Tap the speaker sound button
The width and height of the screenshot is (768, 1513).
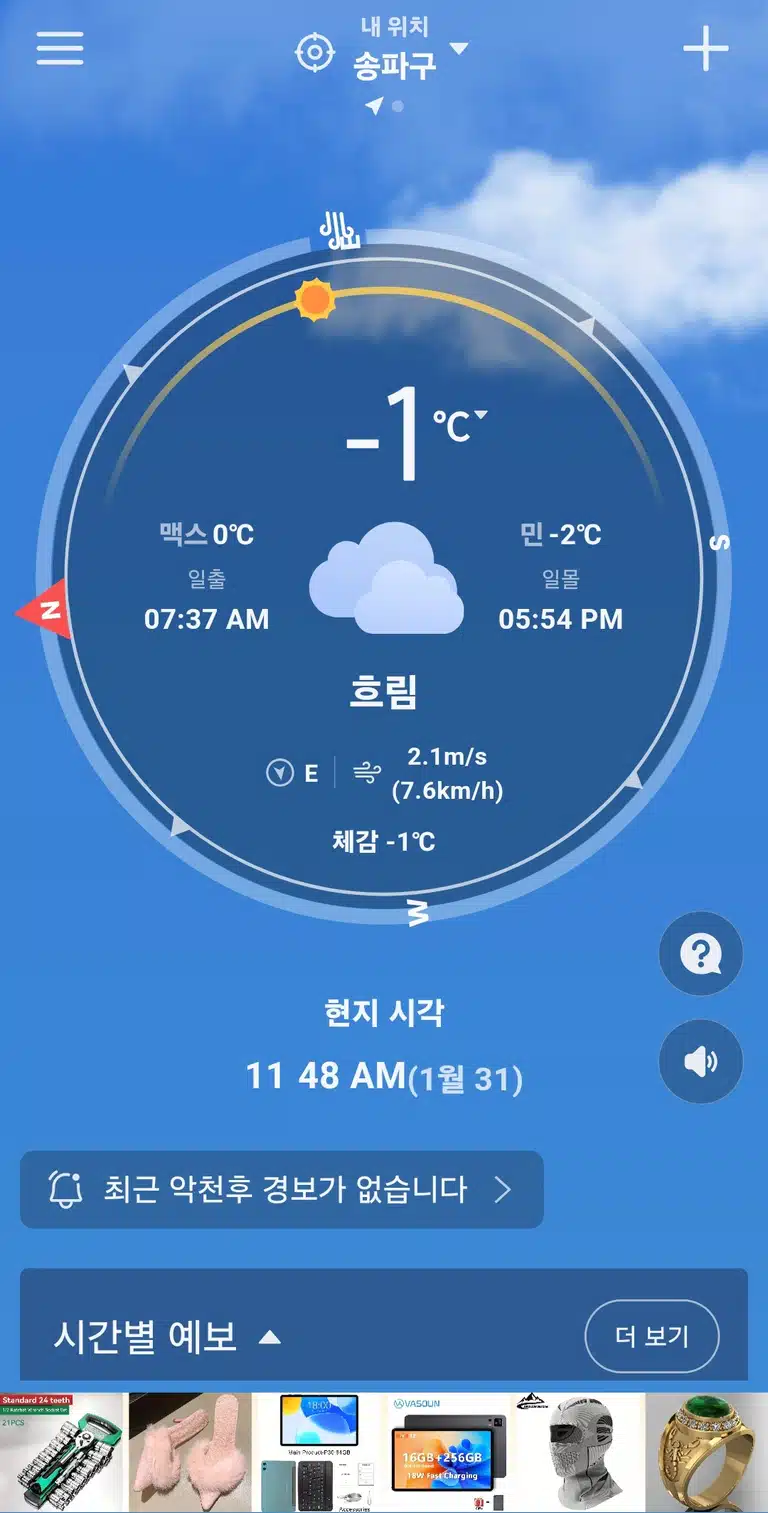pyautogui.click(x=701, y=1062)
